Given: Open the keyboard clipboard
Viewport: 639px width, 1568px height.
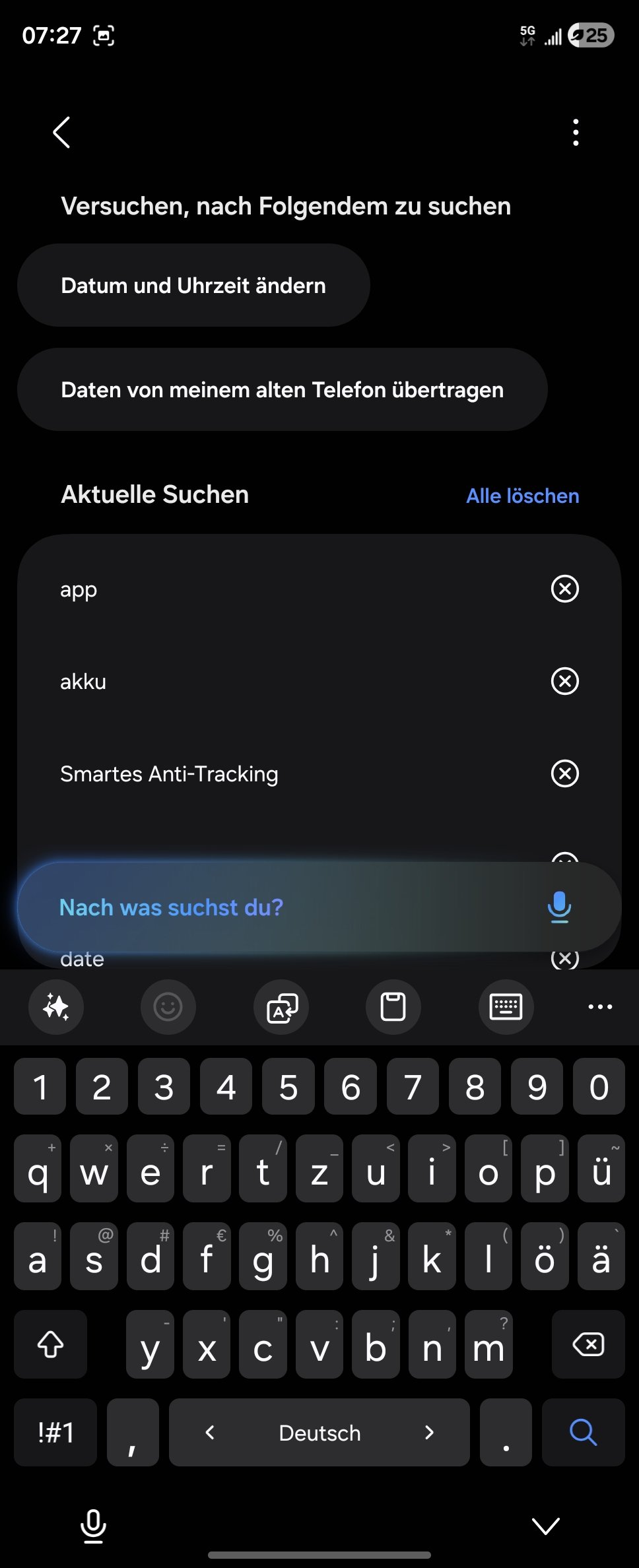Looking at the screenshot, I should 393,1007.
